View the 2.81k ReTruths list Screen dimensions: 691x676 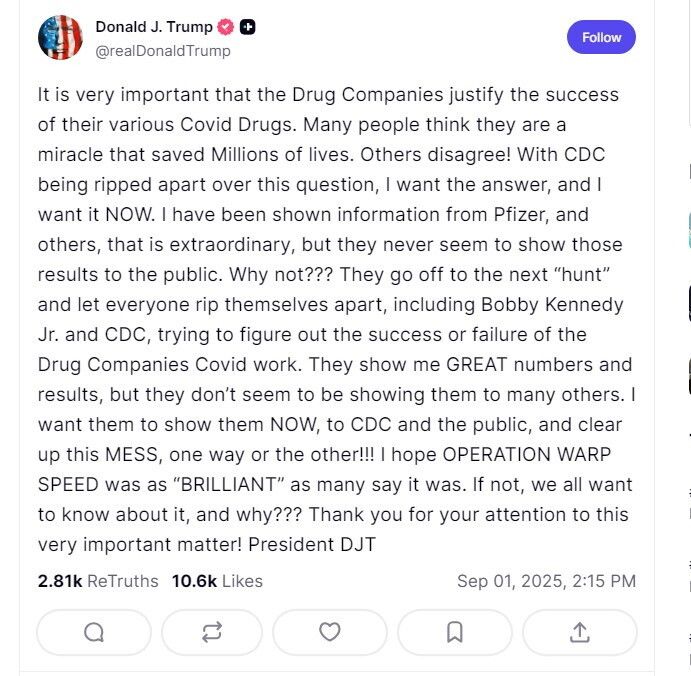[98, 581]
